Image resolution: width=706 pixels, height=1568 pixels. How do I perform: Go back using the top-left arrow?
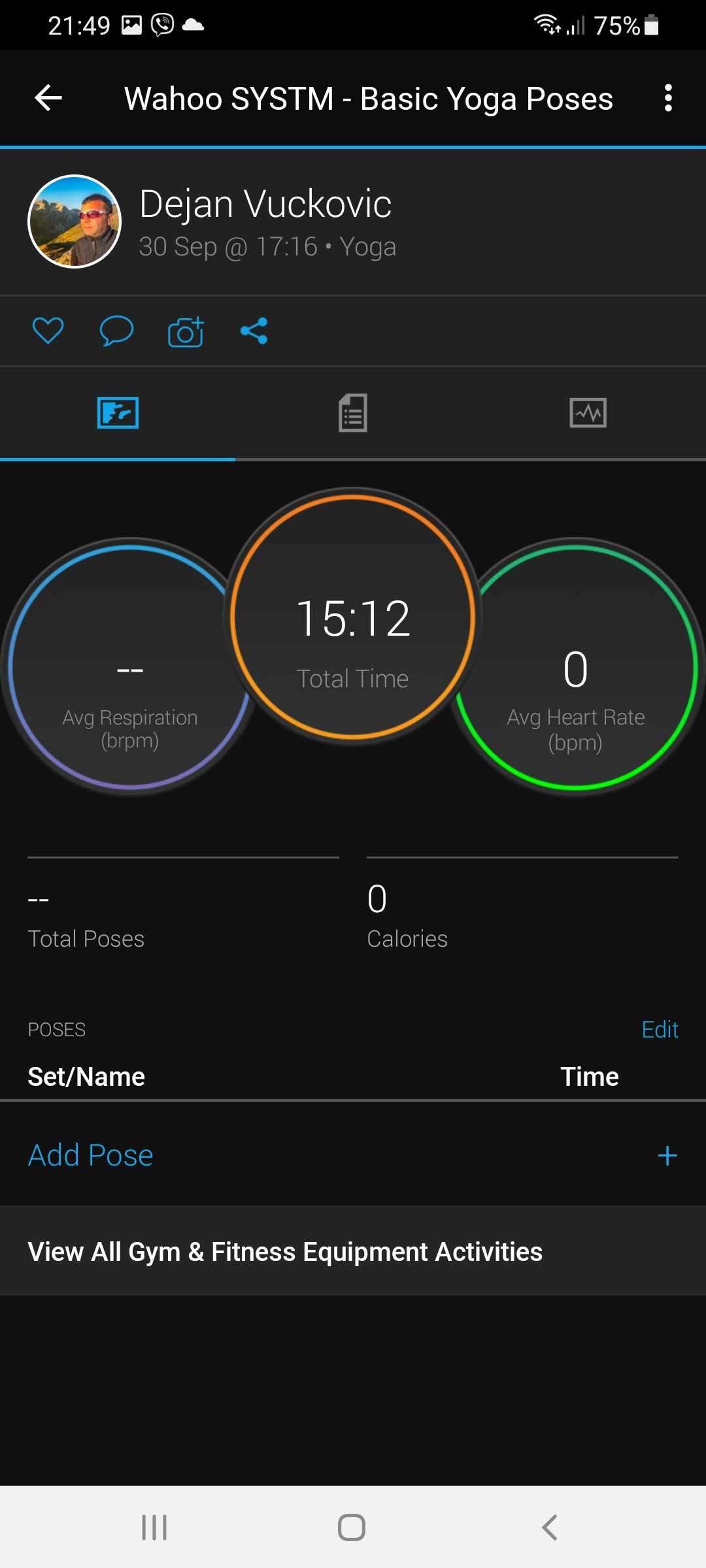pyautogui.click(x=48, y=99)
